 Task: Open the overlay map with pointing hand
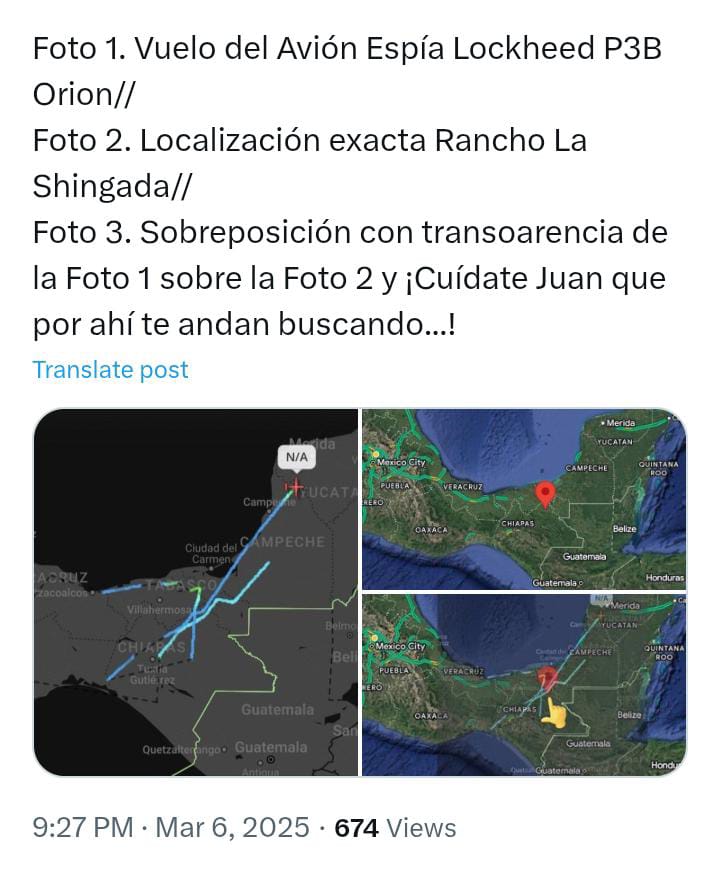coord(523,685)
